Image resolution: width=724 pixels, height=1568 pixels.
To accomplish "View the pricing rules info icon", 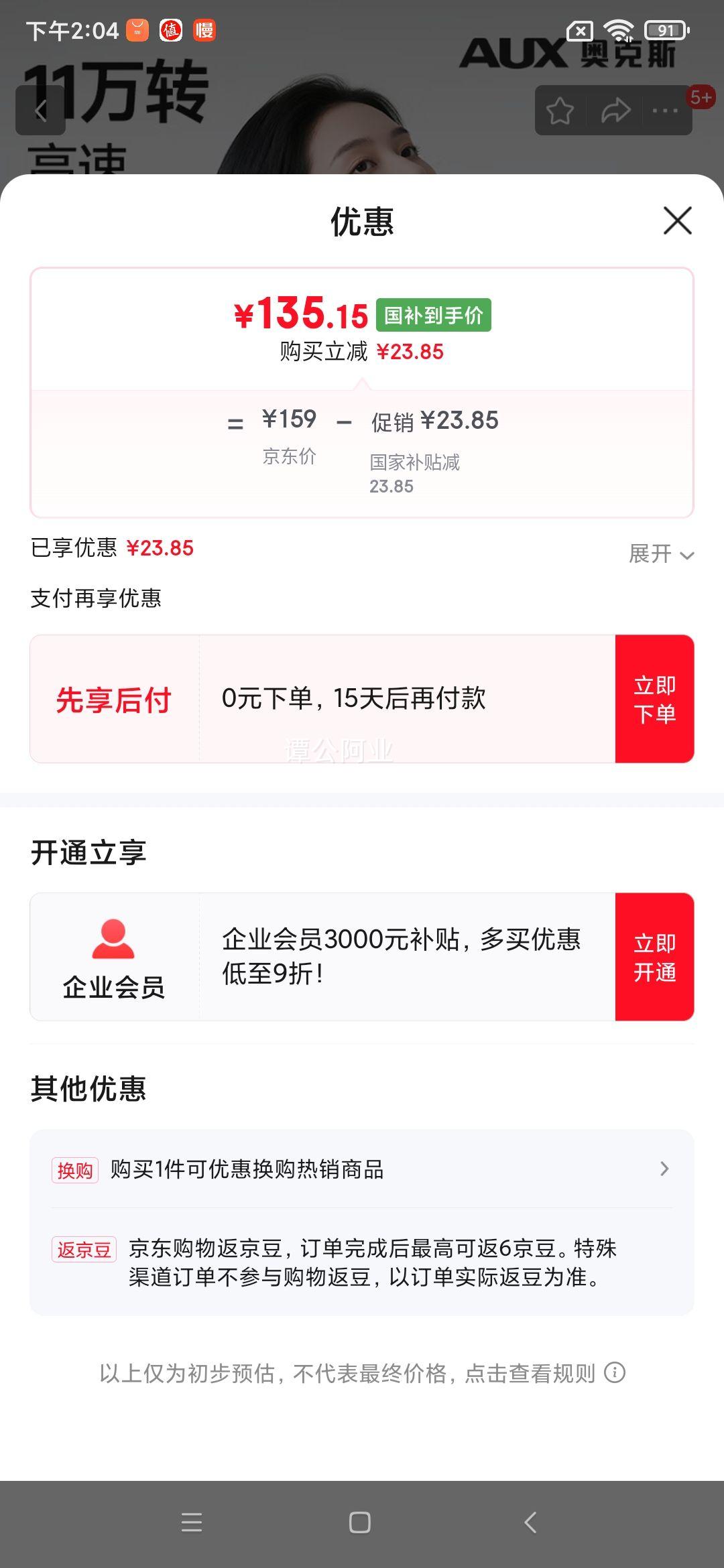I will [615, 1373].
